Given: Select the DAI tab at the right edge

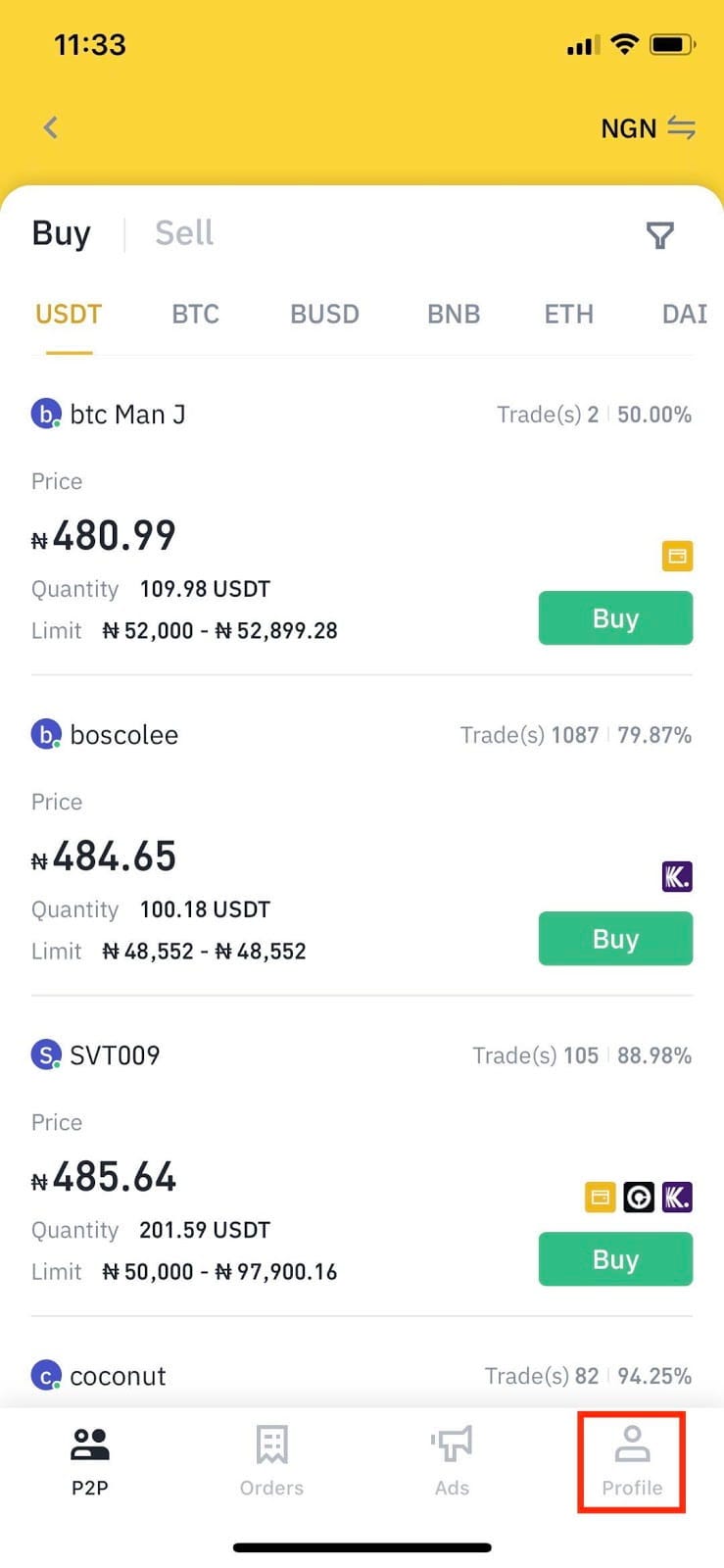Looking at the screenshot, I should (687, 314).
